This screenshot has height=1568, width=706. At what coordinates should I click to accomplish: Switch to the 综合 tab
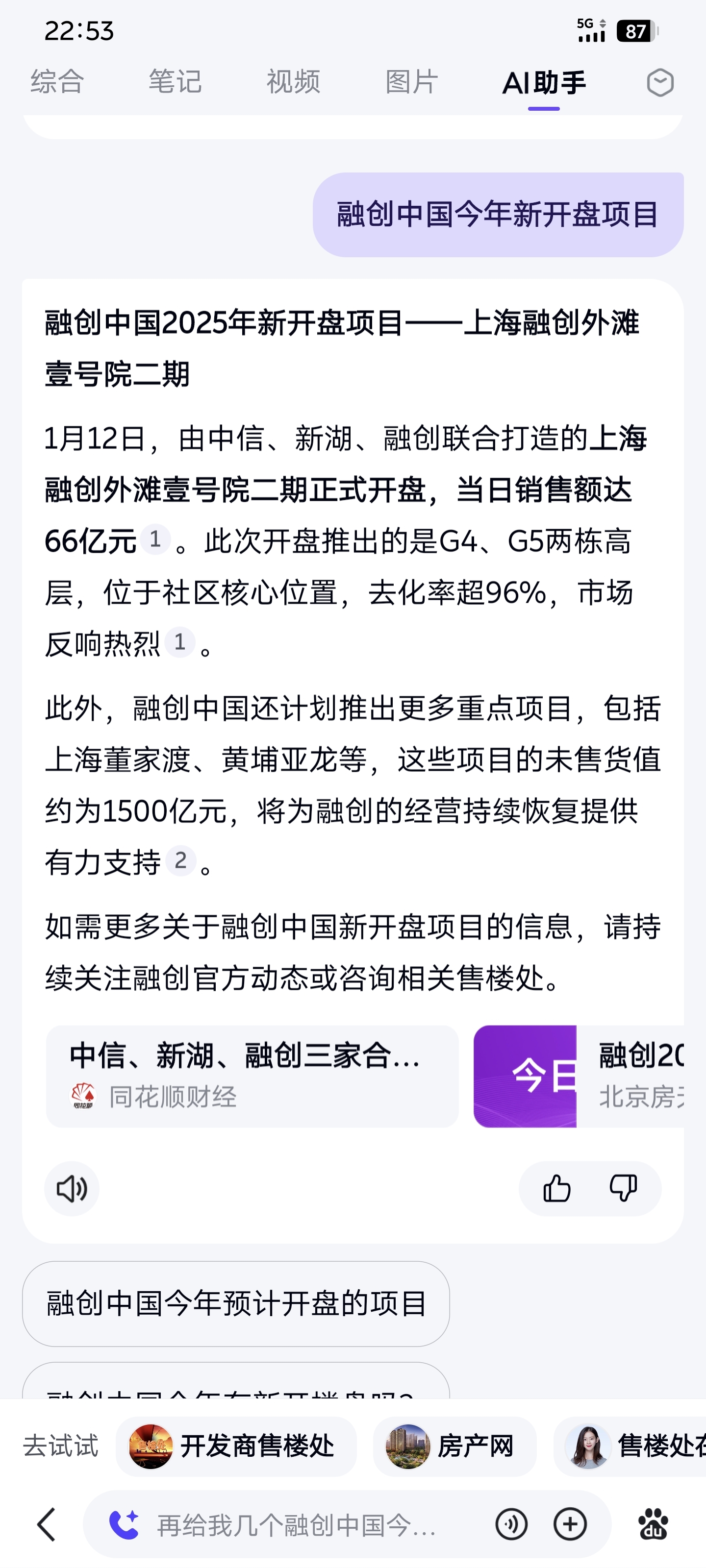pos(57,82)
